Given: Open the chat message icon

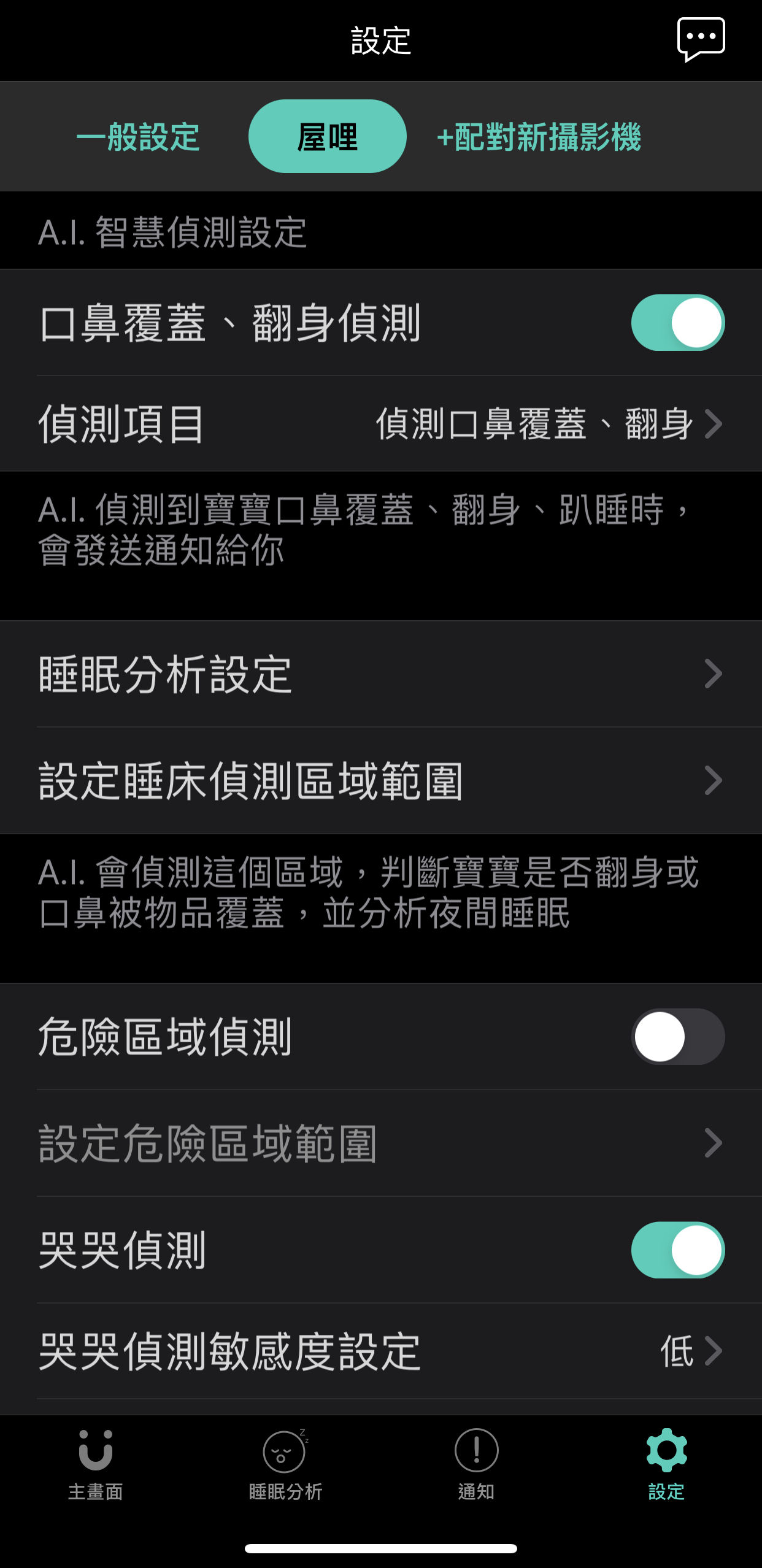Looking at the screenshot, I should [701, 39].
